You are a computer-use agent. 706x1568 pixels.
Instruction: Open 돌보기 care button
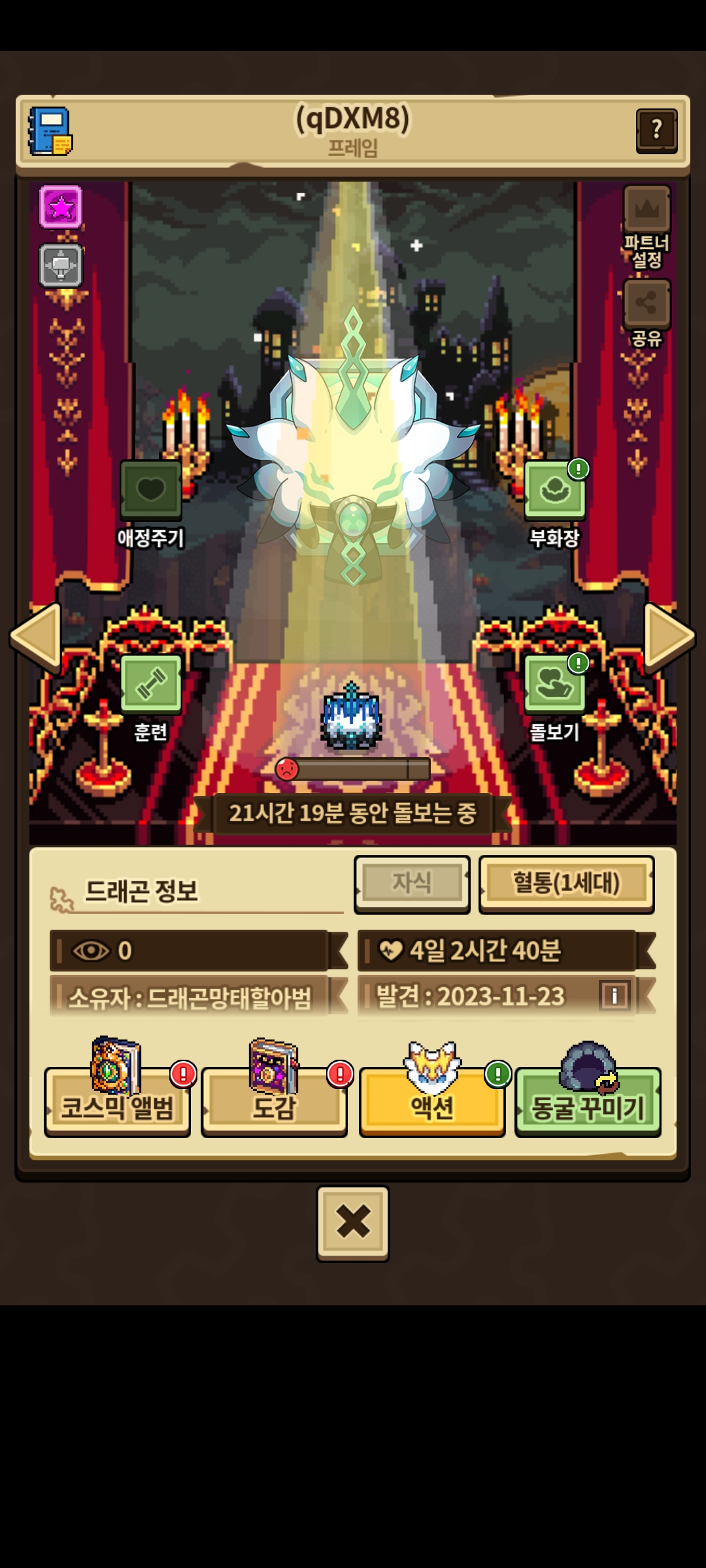tap(554, 683)
